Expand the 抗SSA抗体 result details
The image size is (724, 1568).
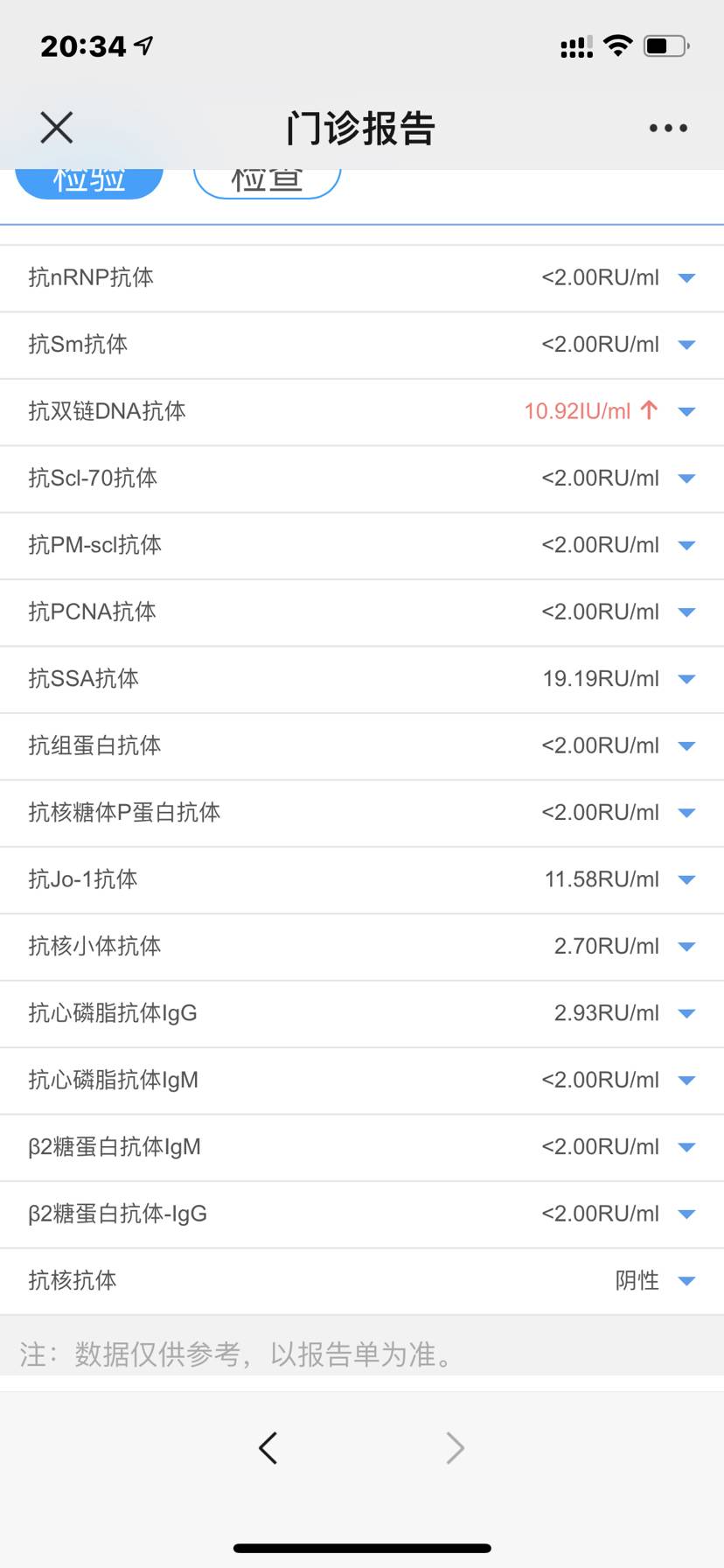(686, 679)
